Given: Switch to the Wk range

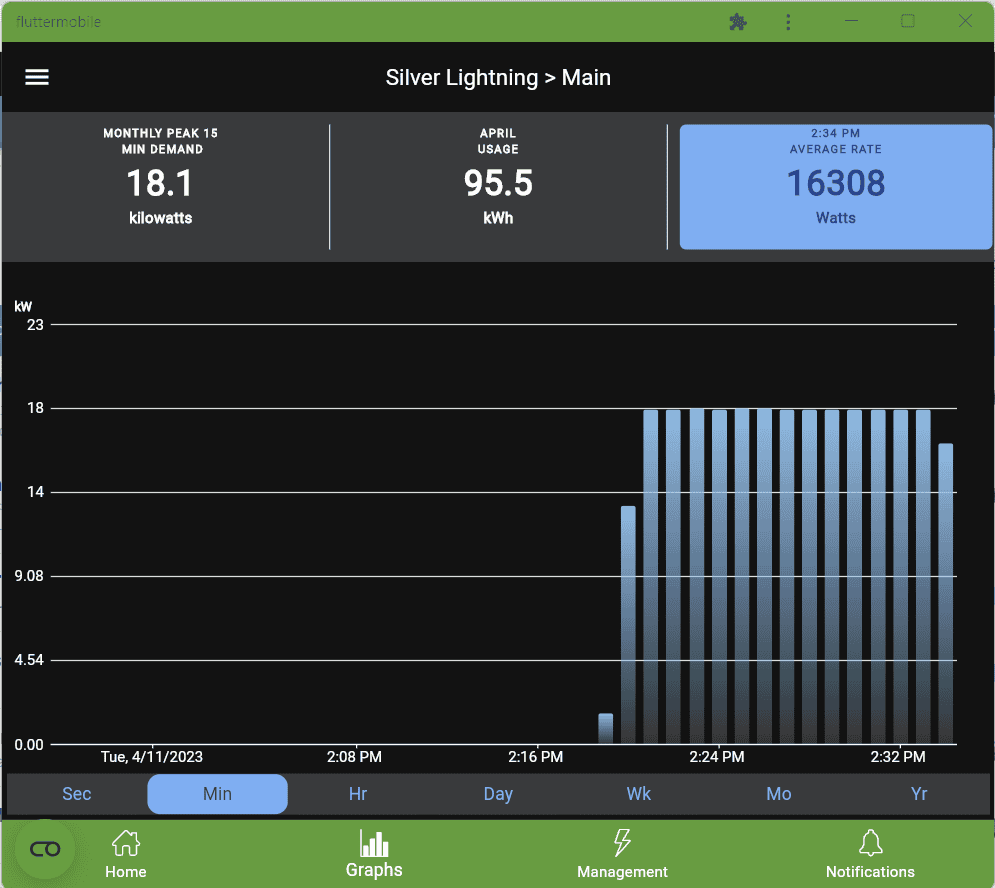Looking at the screenshot, I should tap(638, 794).
